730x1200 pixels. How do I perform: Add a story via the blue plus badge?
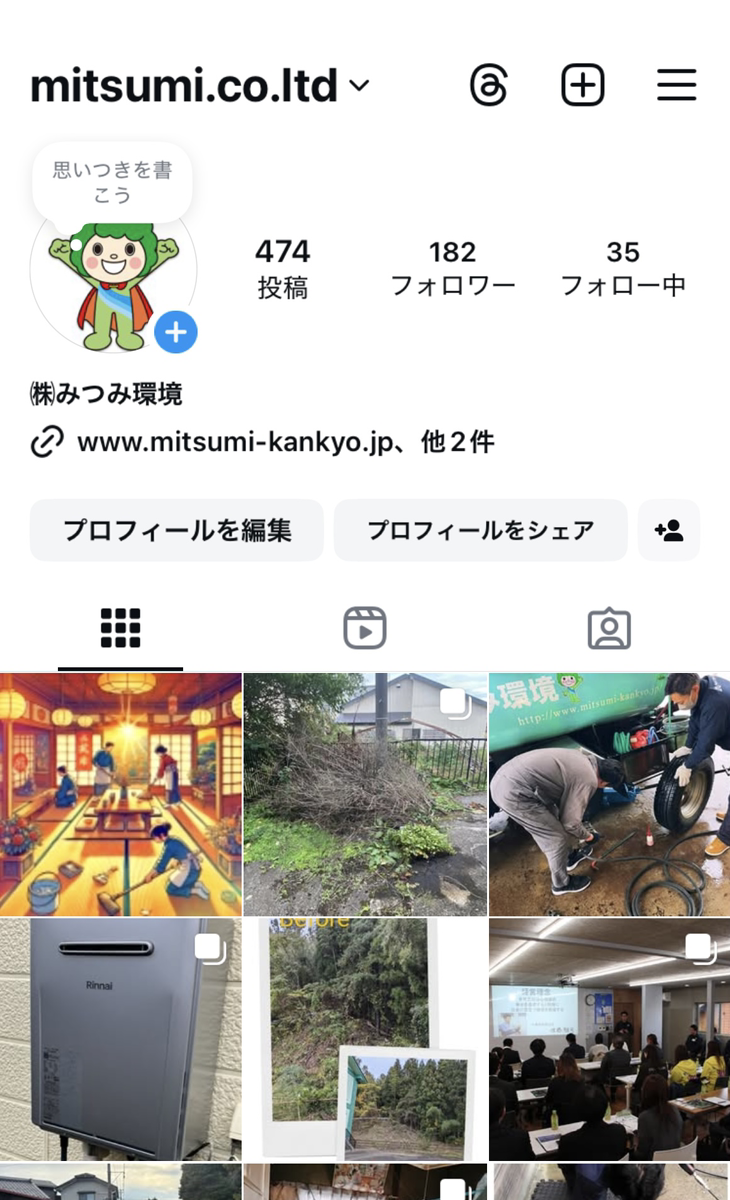click(x=176, y=332)
